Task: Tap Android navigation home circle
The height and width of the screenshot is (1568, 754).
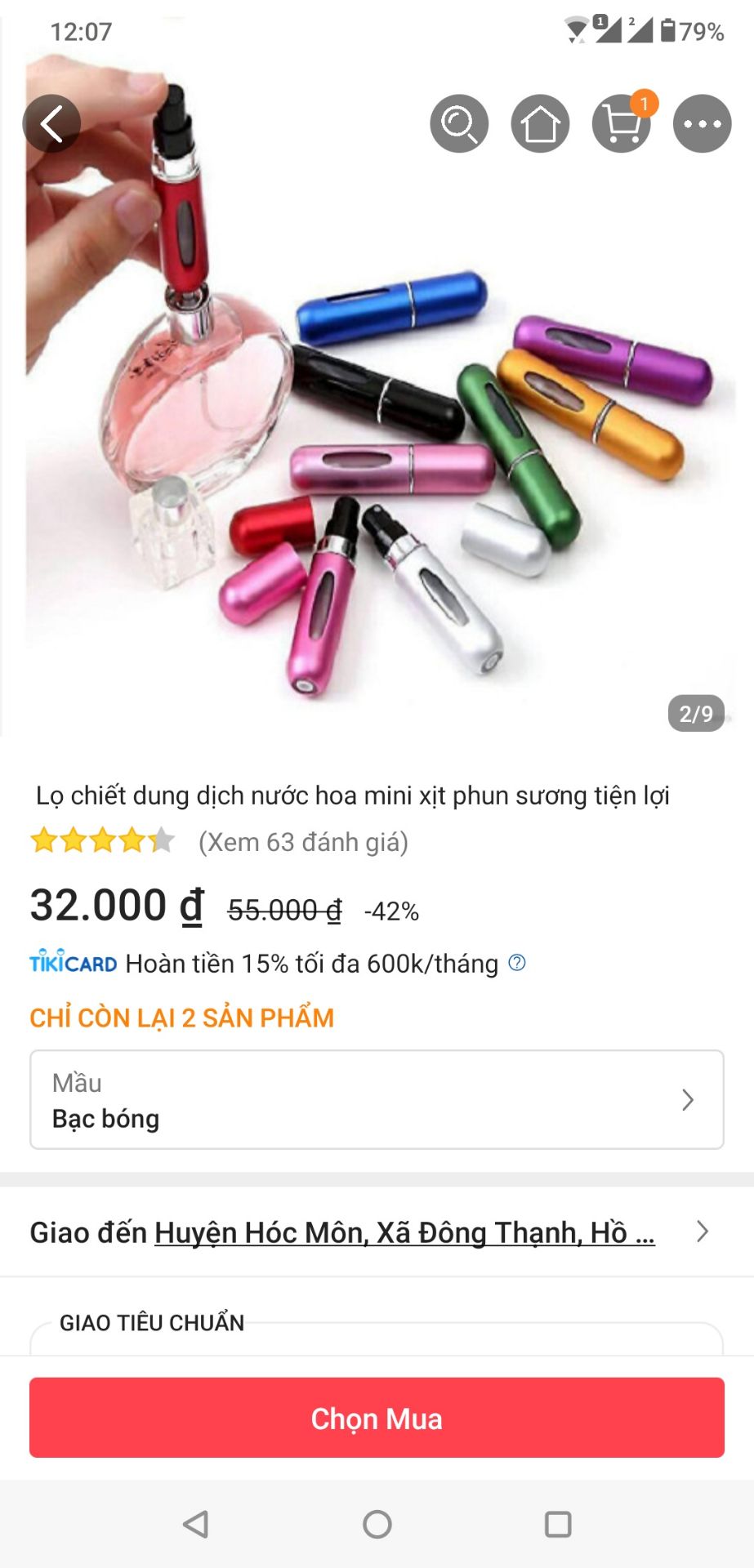Action: tap(377, 1524)
